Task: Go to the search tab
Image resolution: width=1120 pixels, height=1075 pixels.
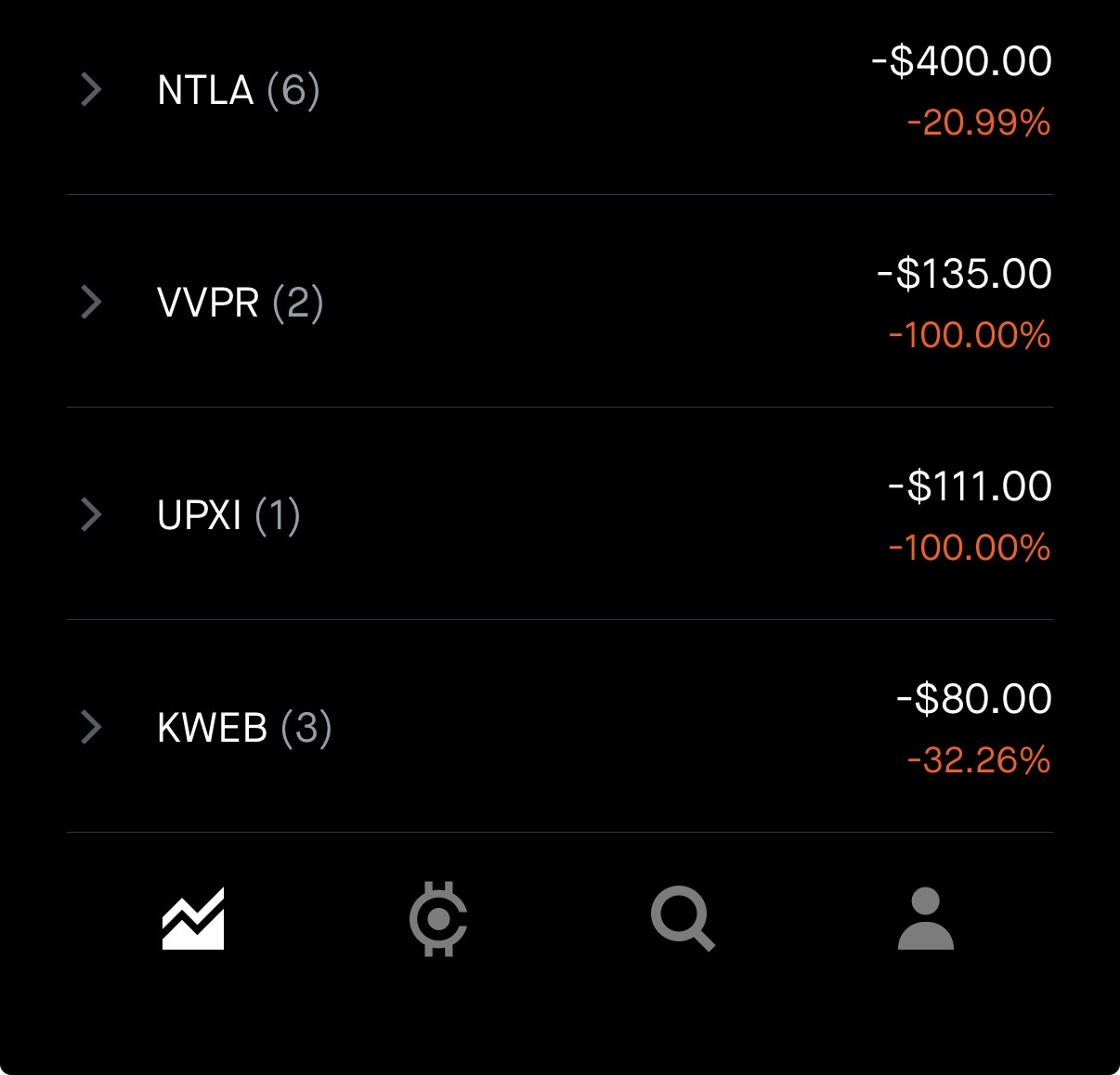Action: tap(683, 919)
